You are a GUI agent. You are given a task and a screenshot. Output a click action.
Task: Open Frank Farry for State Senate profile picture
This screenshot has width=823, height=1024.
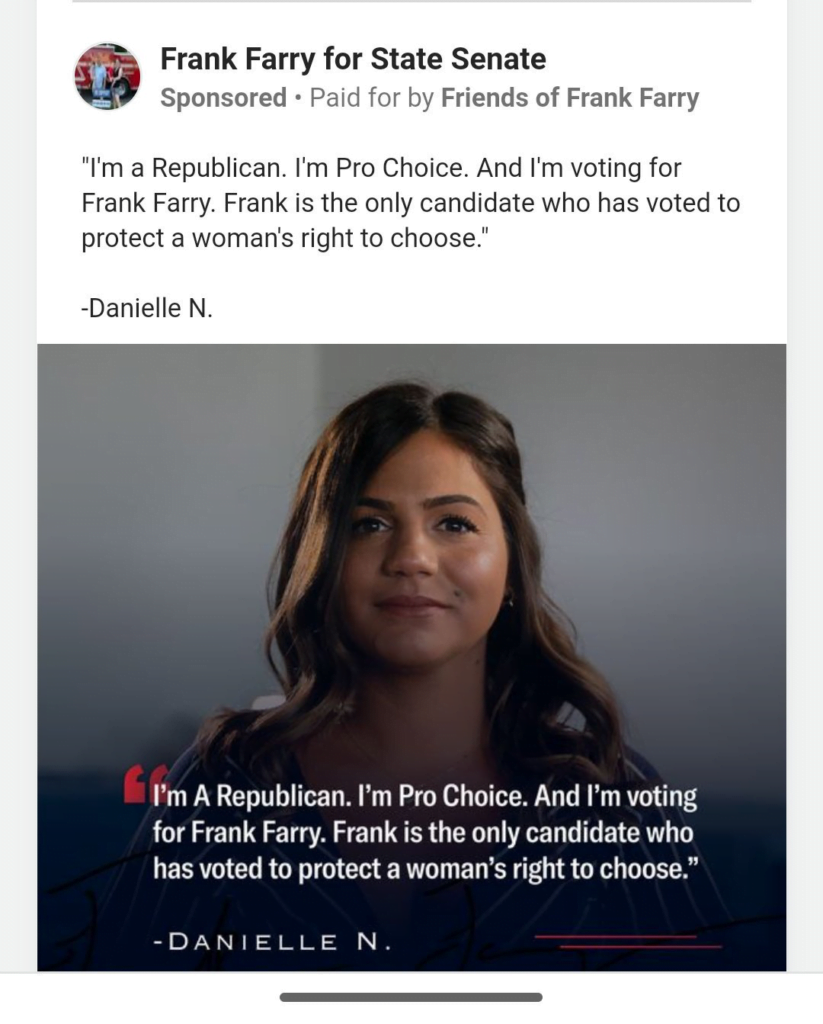point(107,76)
